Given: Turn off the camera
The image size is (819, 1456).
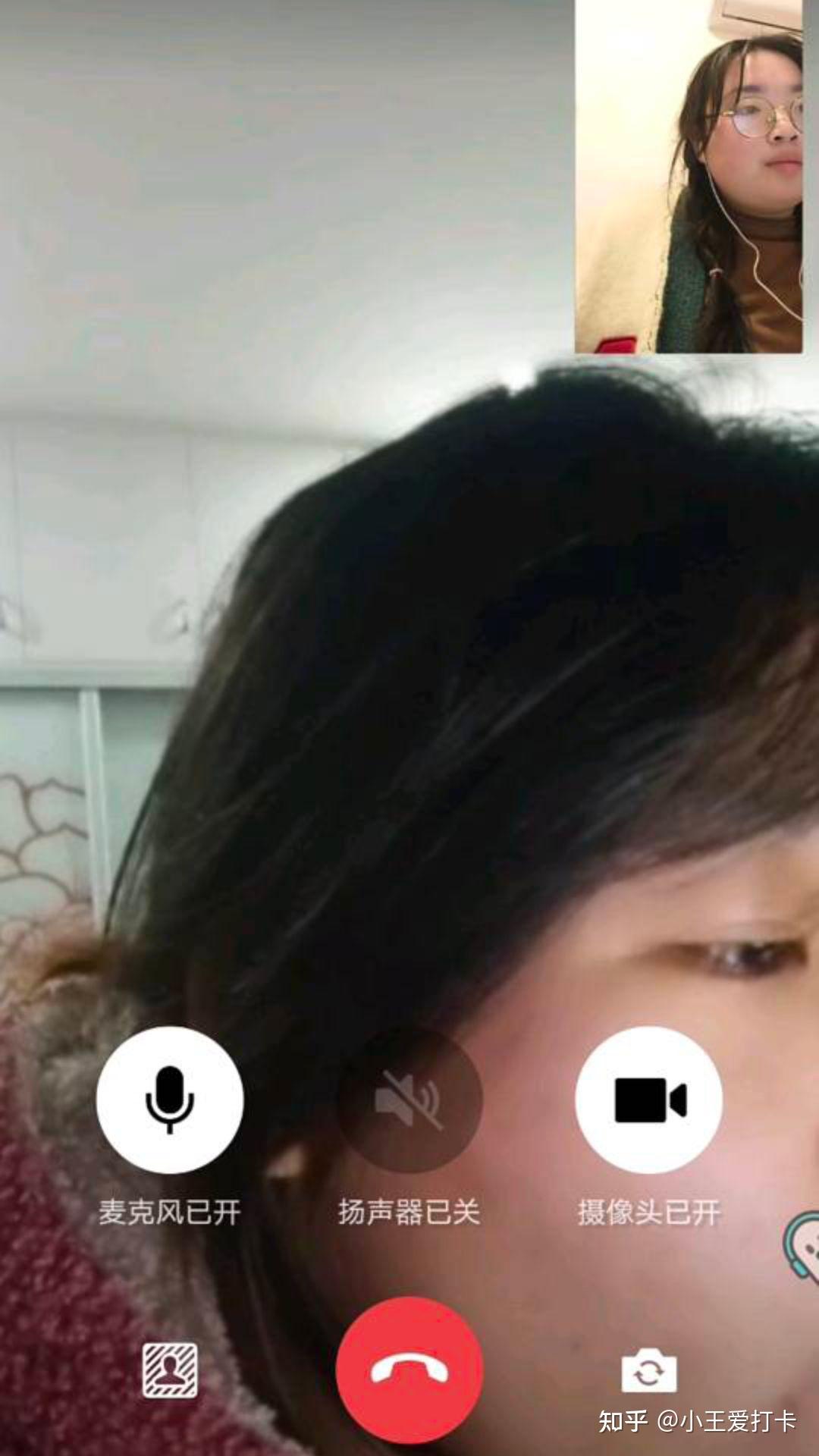Looking at the screenshot, I should (649, 1100).
